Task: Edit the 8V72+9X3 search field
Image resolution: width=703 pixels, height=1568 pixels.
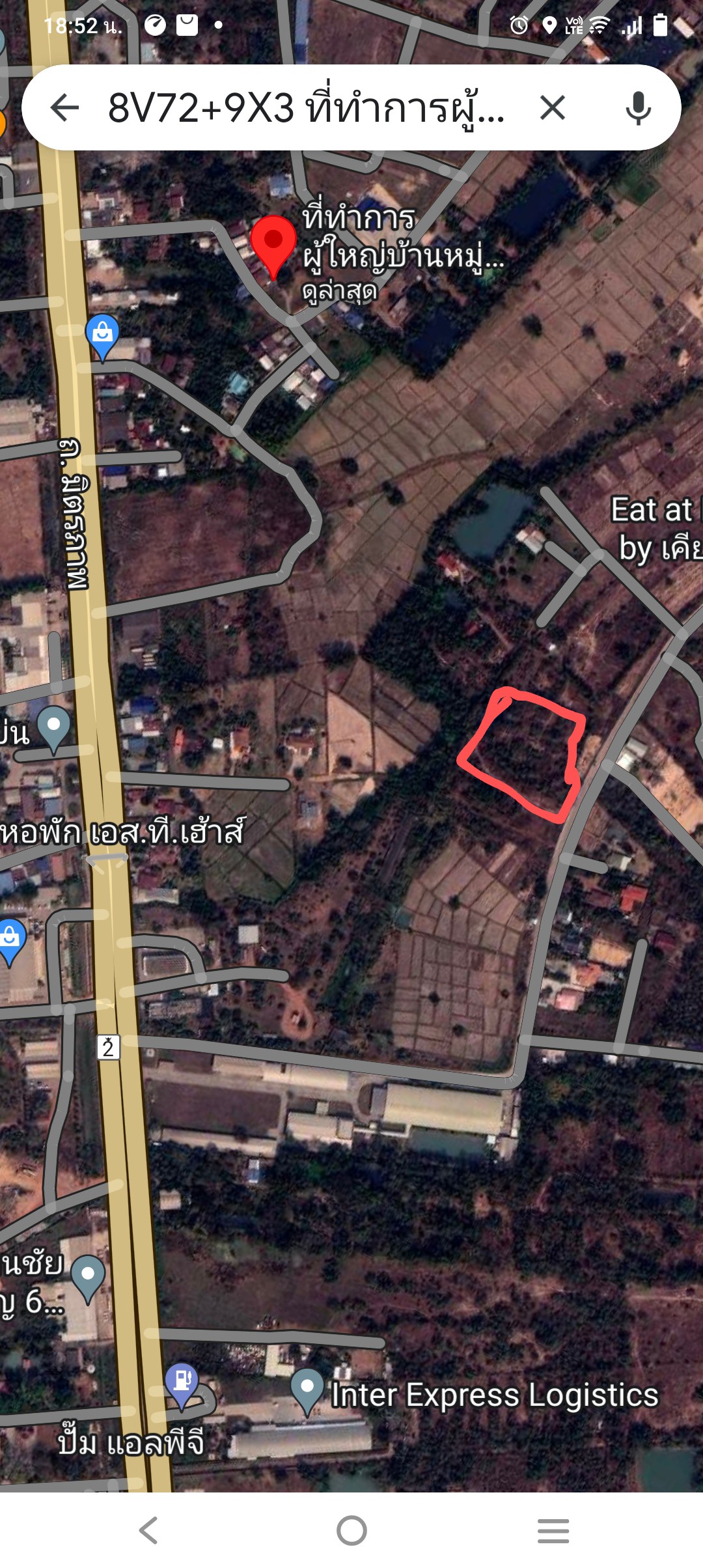Action: click(306, 107)
